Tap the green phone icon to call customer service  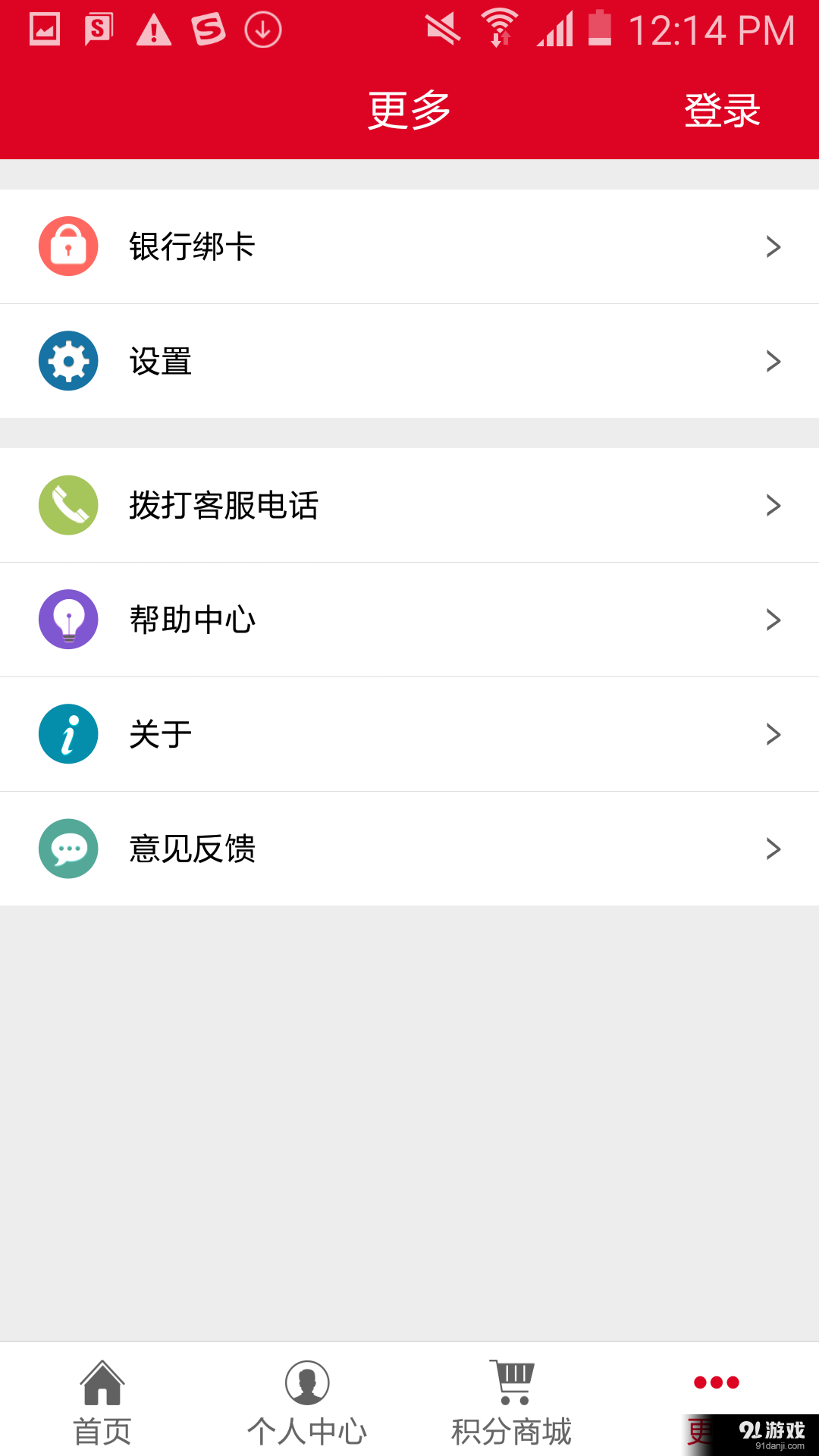pos(67,505)
